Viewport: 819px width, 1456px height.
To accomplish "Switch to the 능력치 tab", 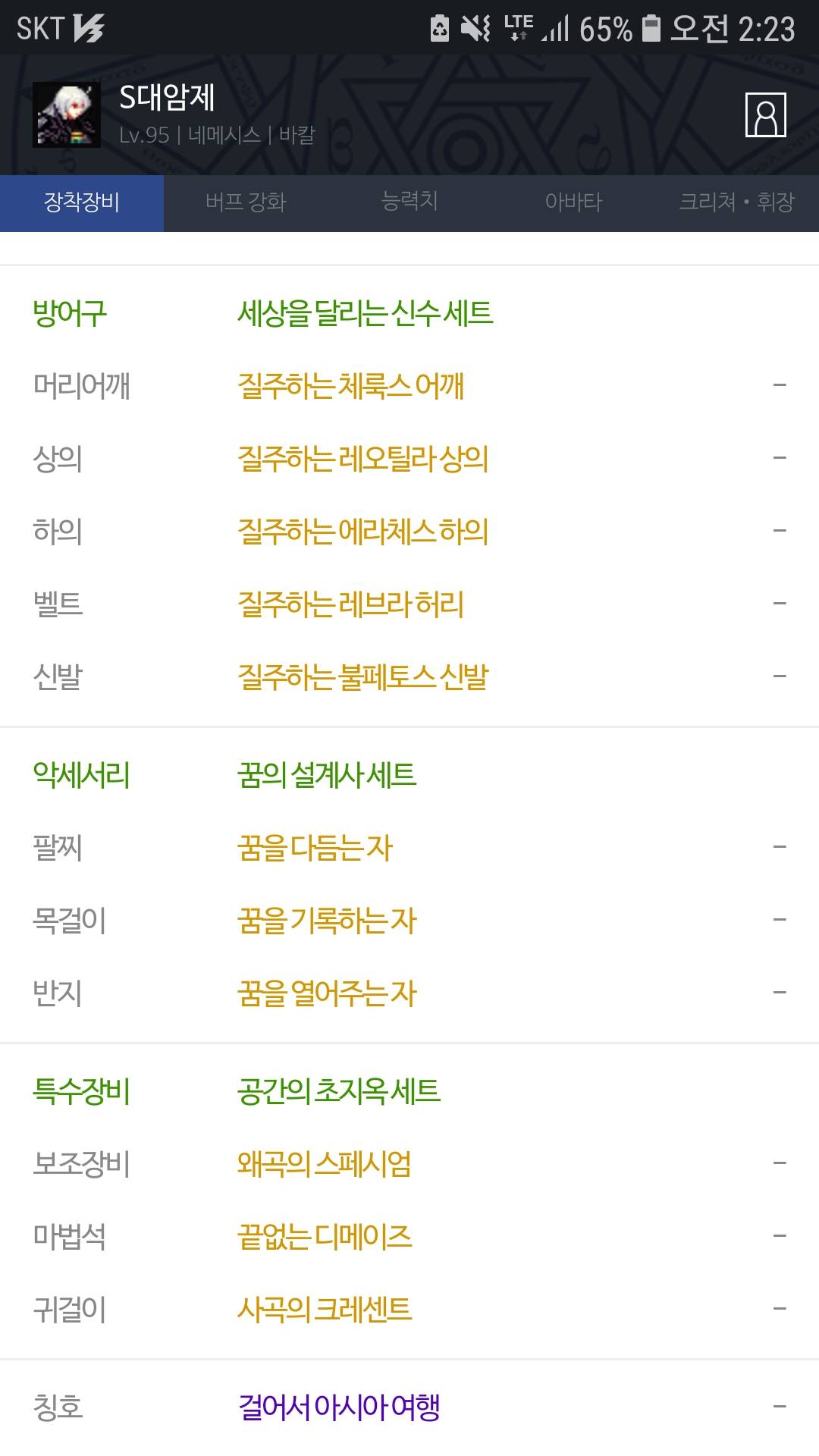I will (x=409, y=202).
